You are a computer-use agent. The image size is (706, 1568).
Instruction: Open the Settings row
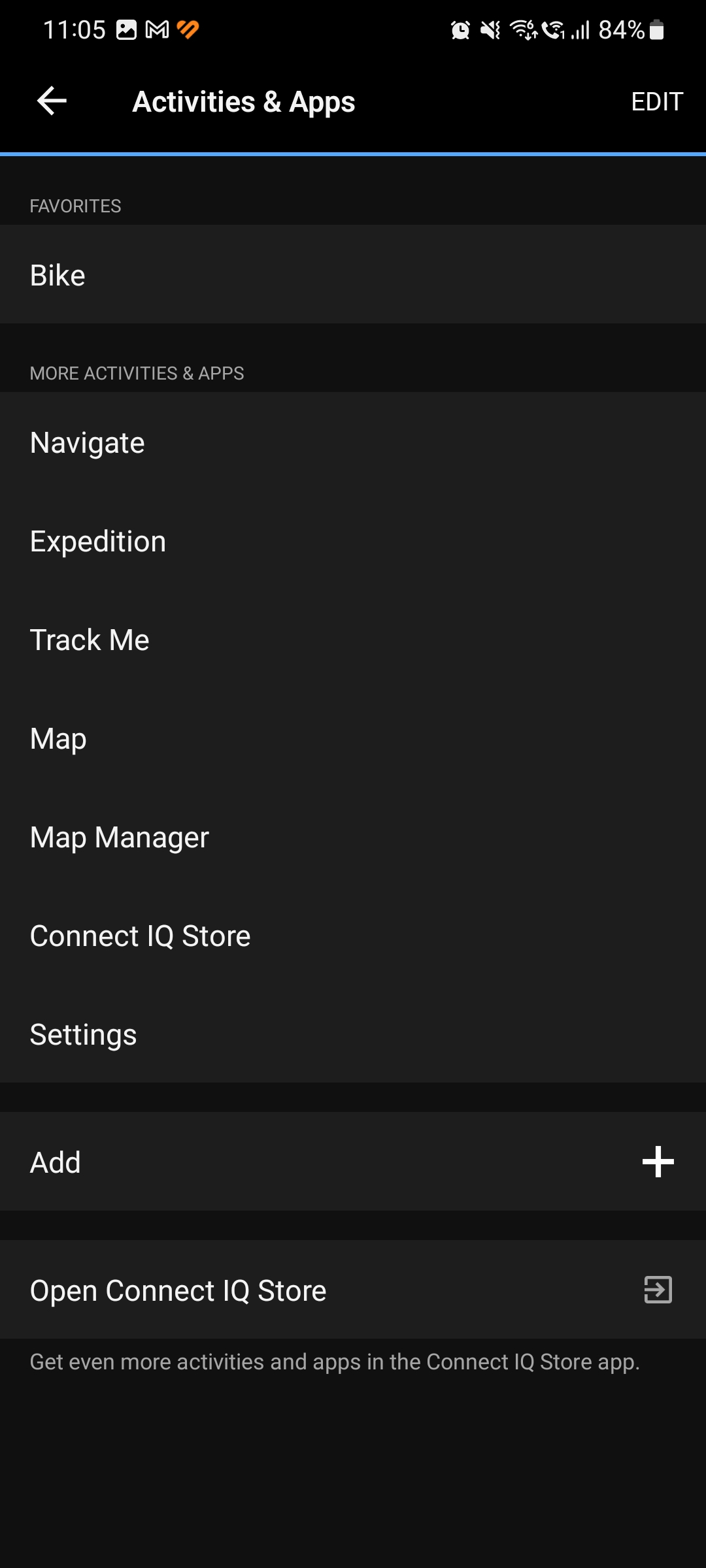tap(353, 1034)
